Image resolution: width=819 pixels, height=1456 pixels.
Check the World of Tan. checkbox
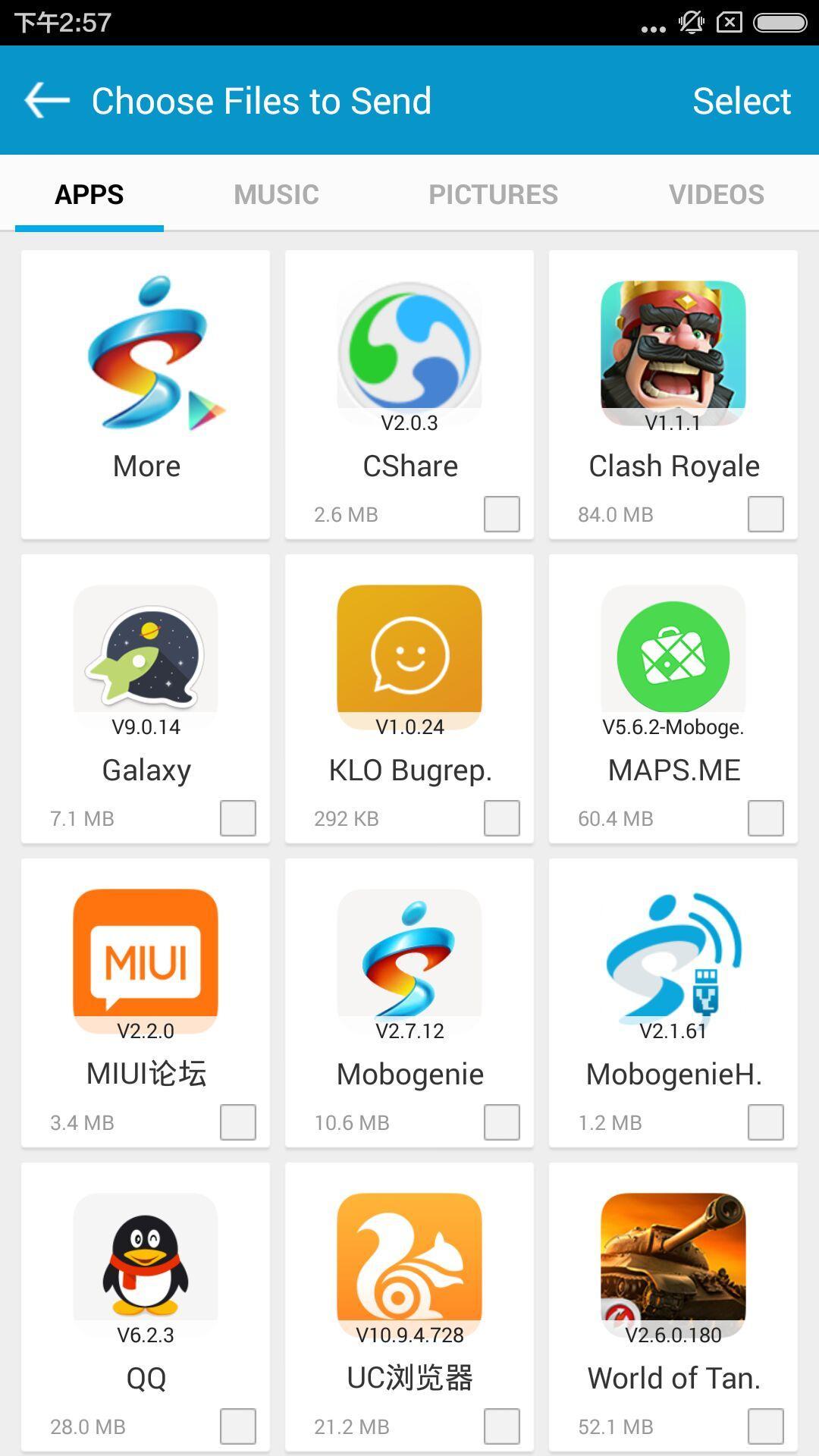point(766,1426)
